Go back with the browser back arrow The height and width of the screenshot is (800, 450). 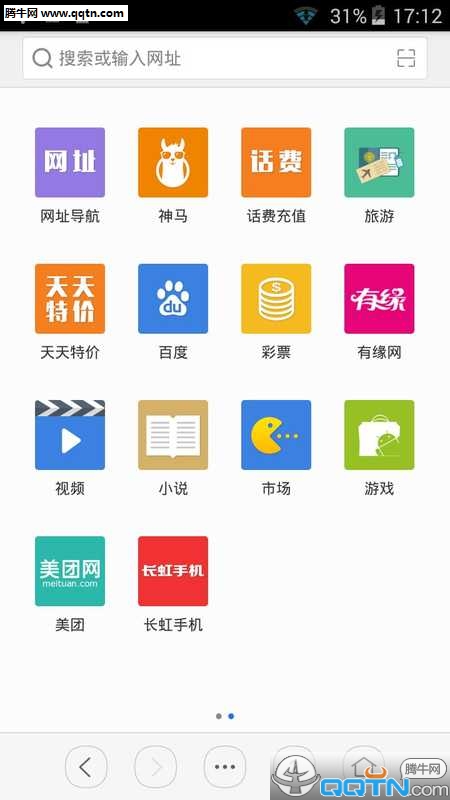[x=86, y=767]
